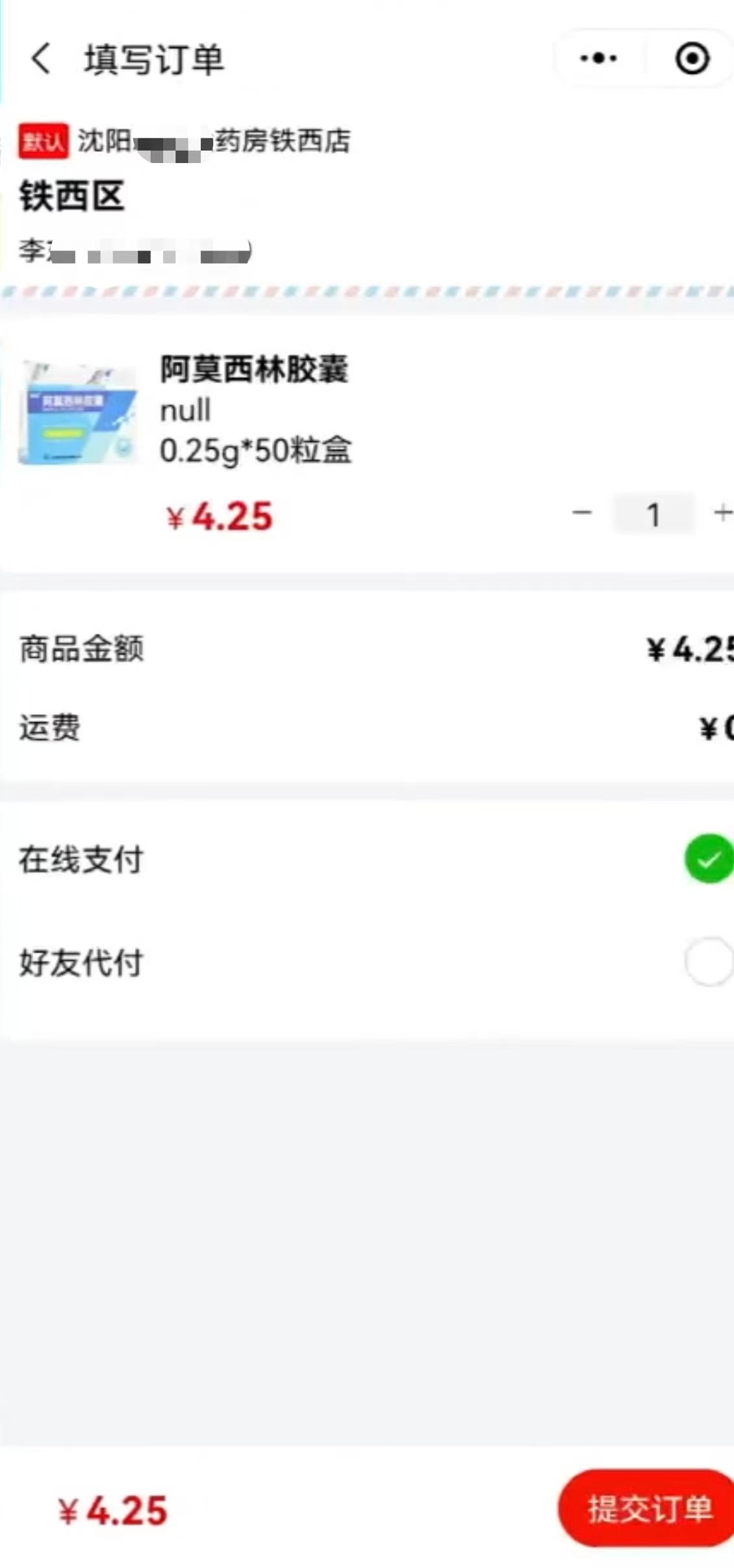Go back from the 填写订单 page
The image size is (734, 1568).
(41, 59)
